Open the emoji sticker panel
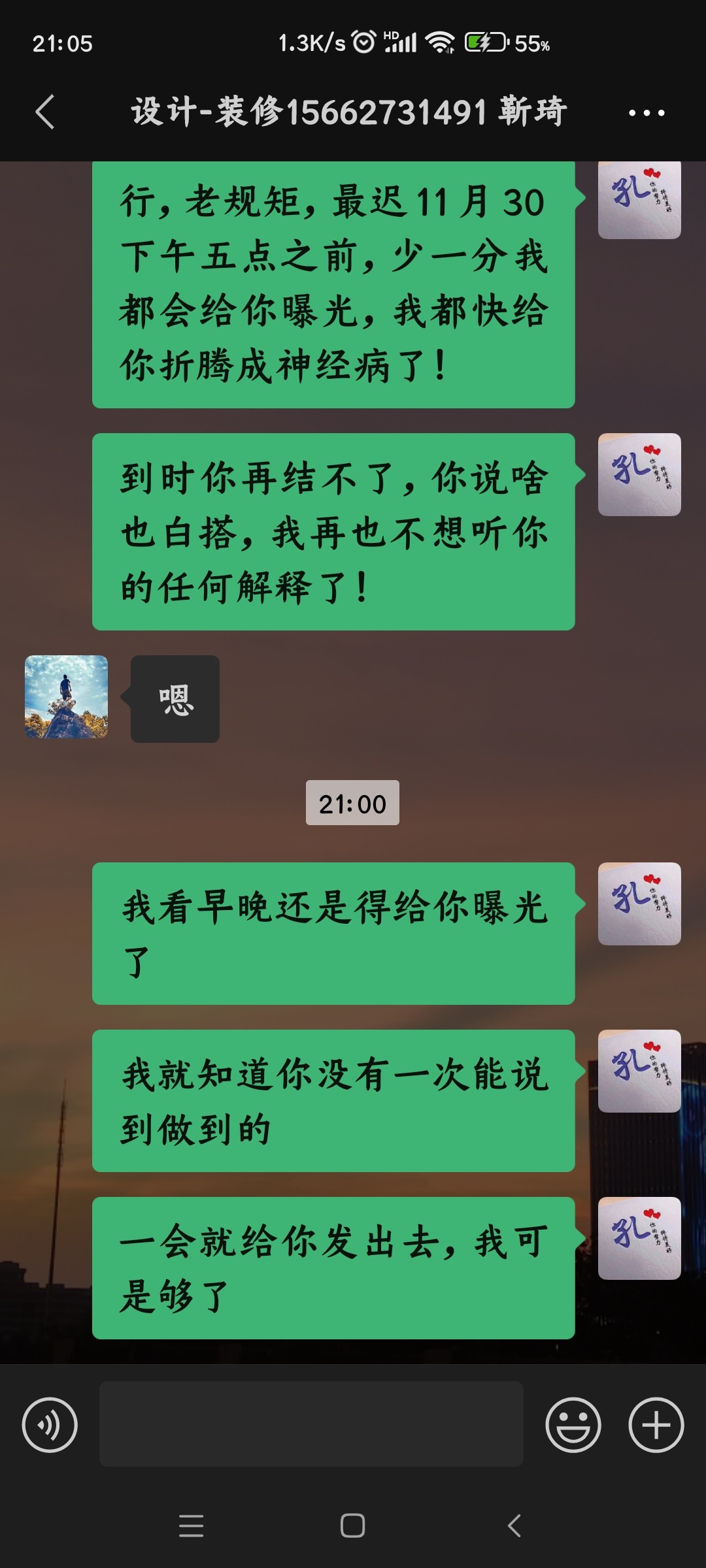Image resolution: width=706 pixels, height=1568 pixels. point(573,1425)
